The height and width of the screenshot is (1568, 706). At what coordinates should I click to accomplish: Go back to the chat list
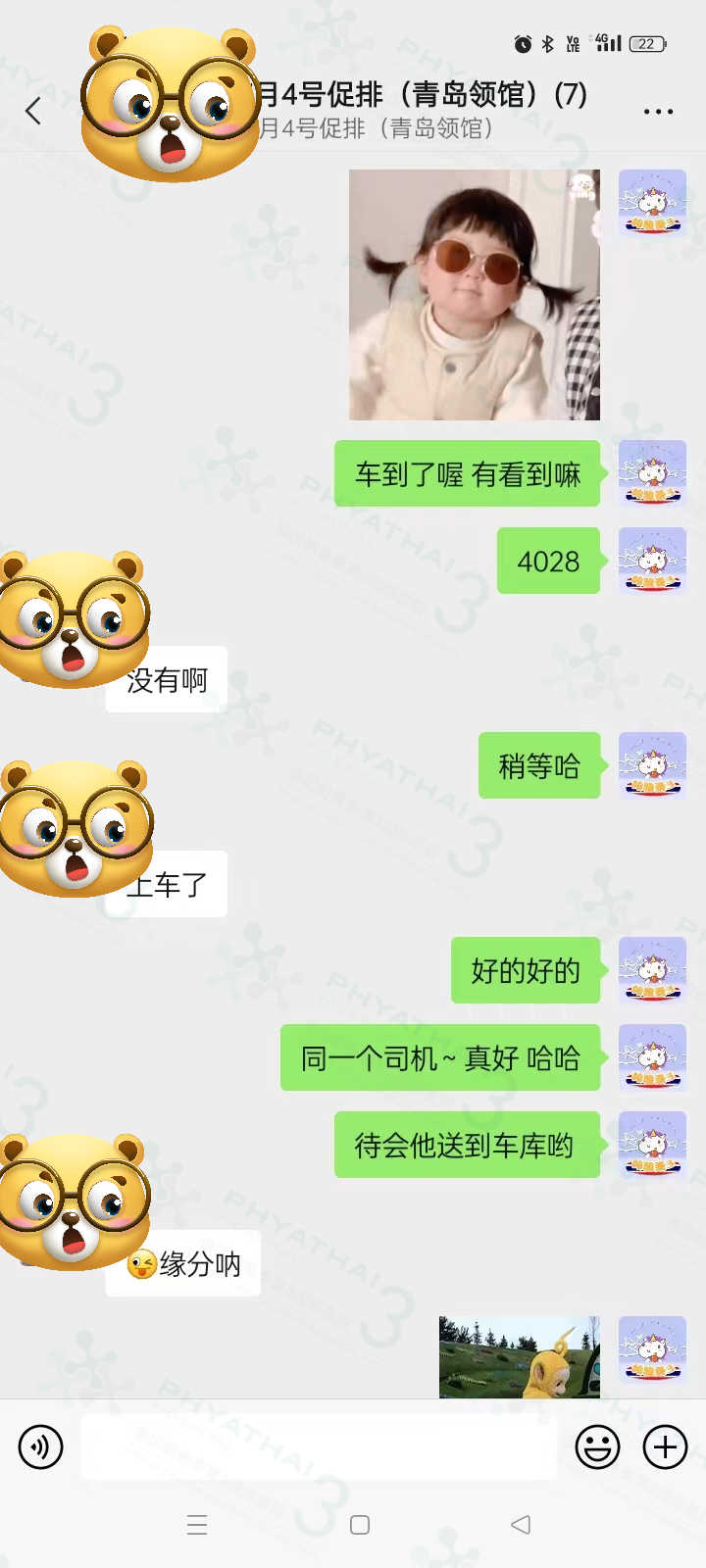click(34, 111)
